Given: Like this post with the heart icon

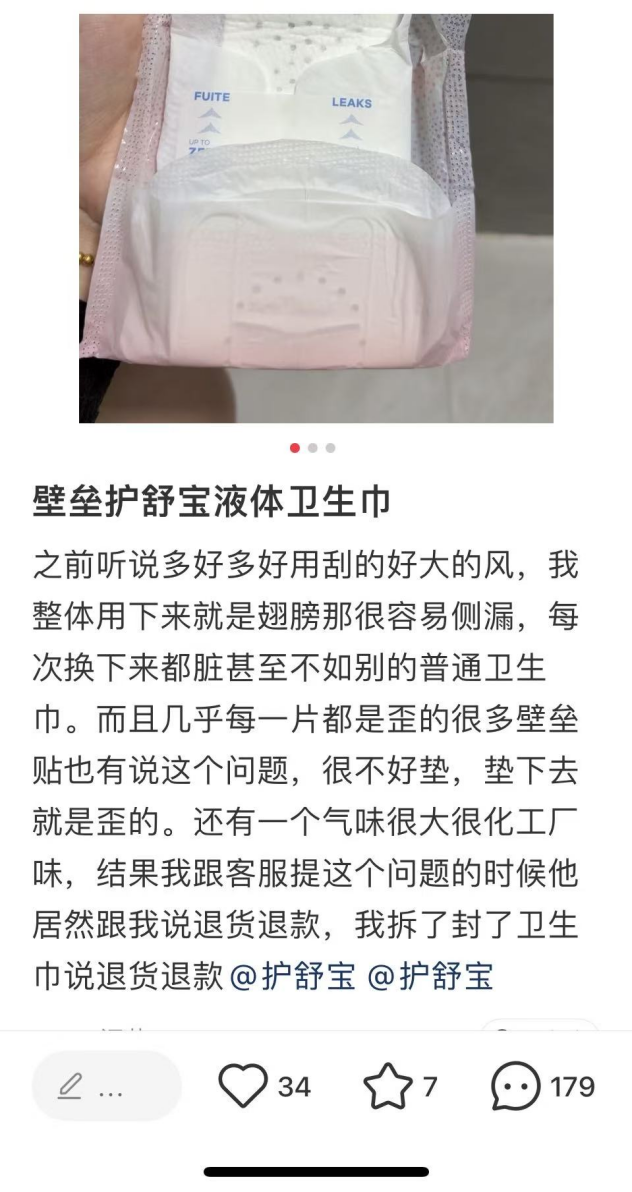Looking at the screenshot, I should tap(243, 1086).
